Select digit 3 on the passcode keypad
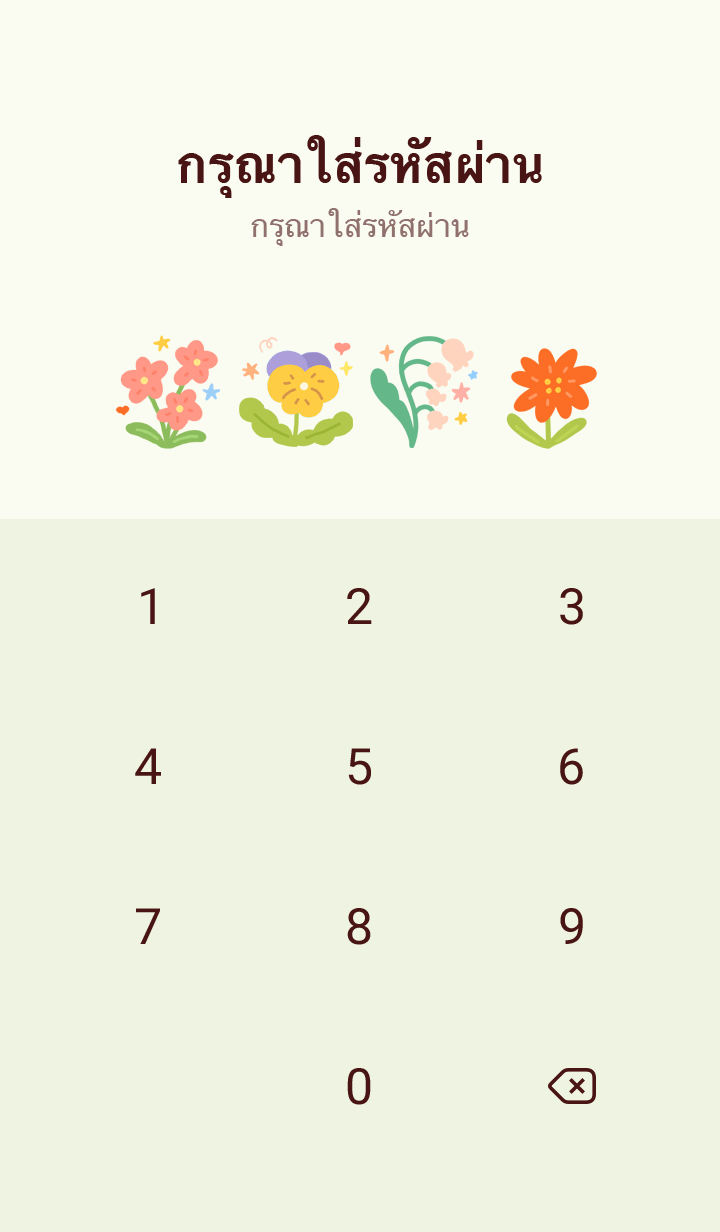 [x=571, y=607]
